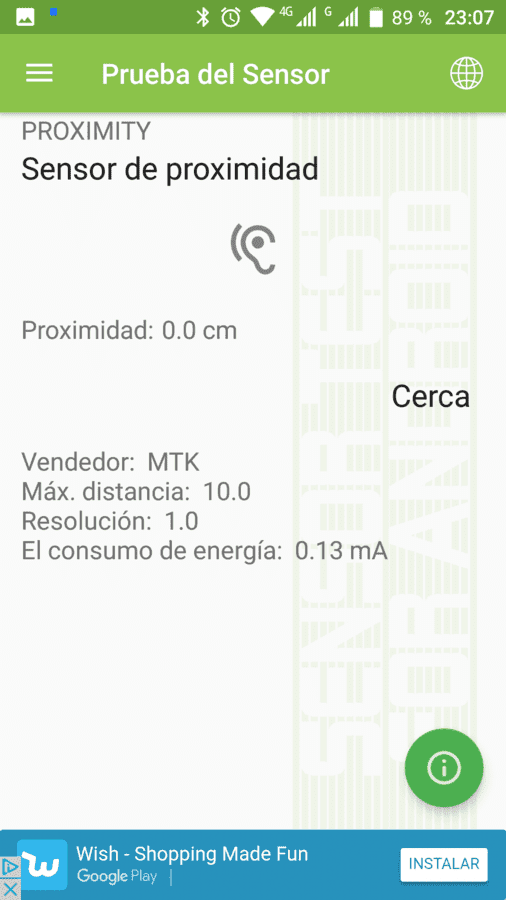The width and height of the screenshot is (506, 900).
Task: Open the green info floating button
Action: 444,767
